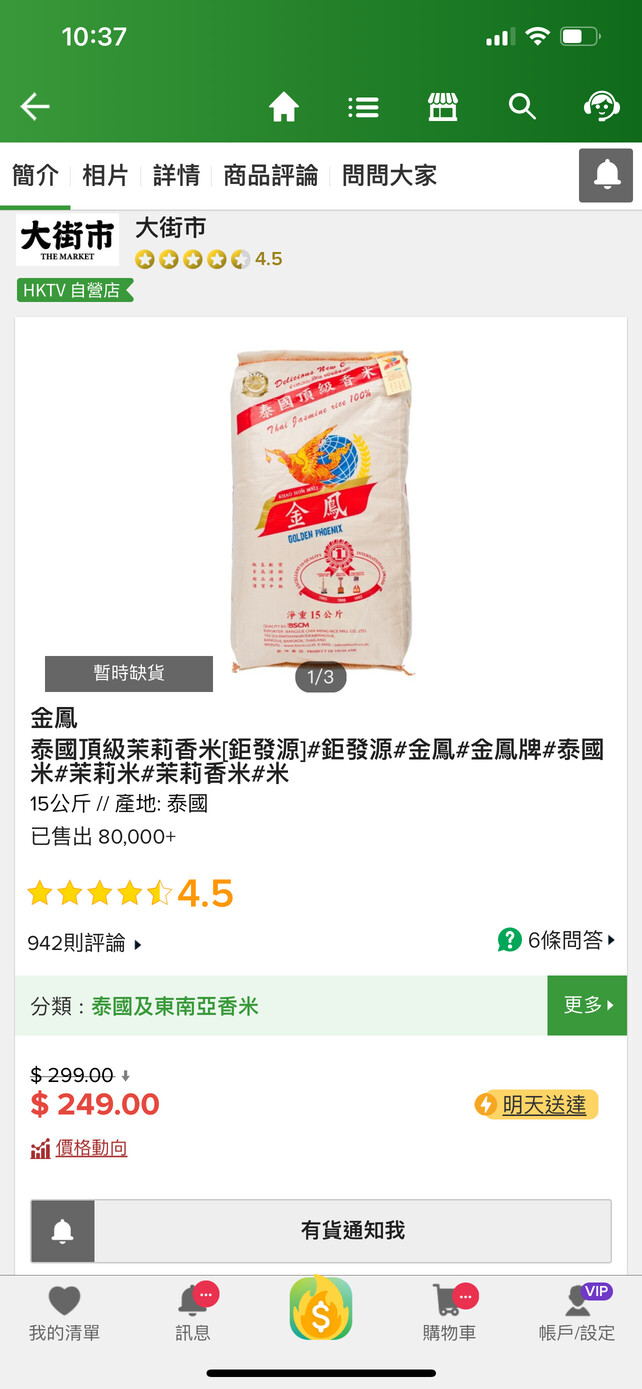The width and height of the screenshot is (642, 1389).
Task: Open the search magnifier
Action: [x=522, y=107]
